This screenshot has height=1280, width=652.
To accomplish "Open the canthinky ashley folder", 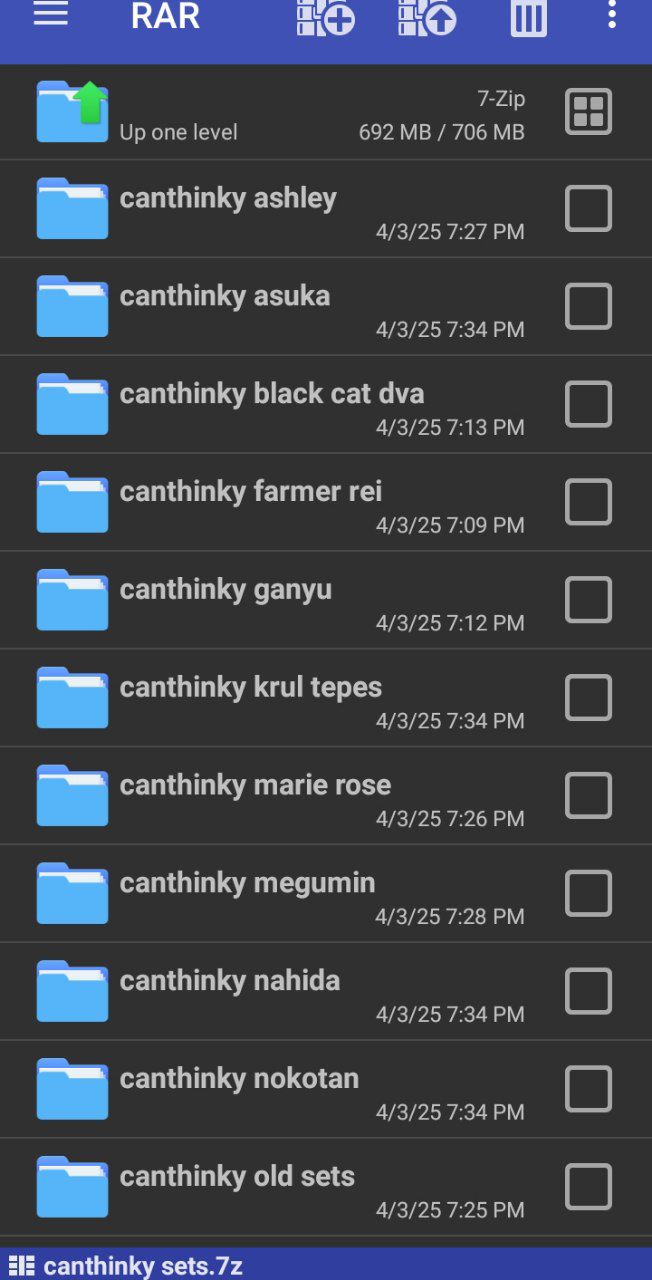I will 228,198.
